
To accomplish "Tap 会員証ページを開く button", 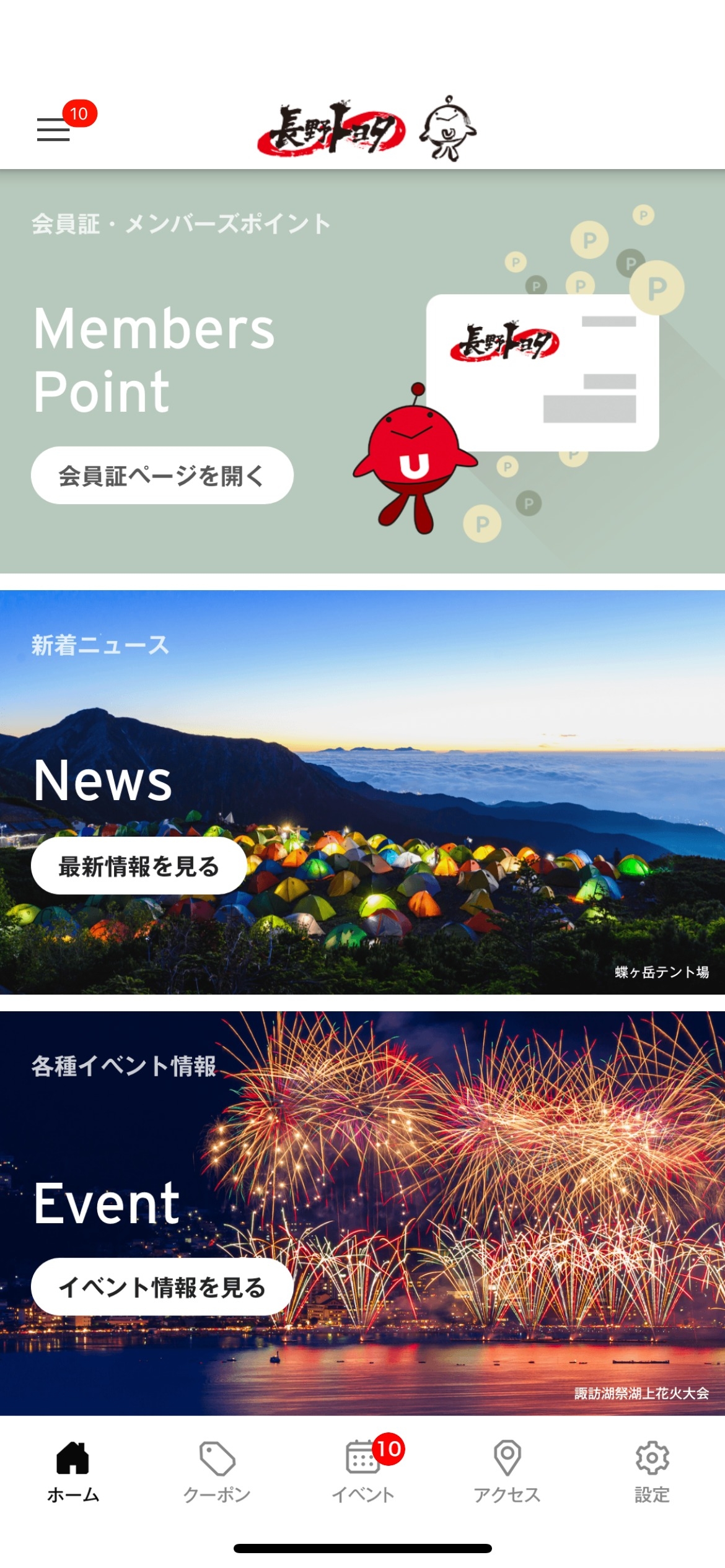I will (162, 476).
